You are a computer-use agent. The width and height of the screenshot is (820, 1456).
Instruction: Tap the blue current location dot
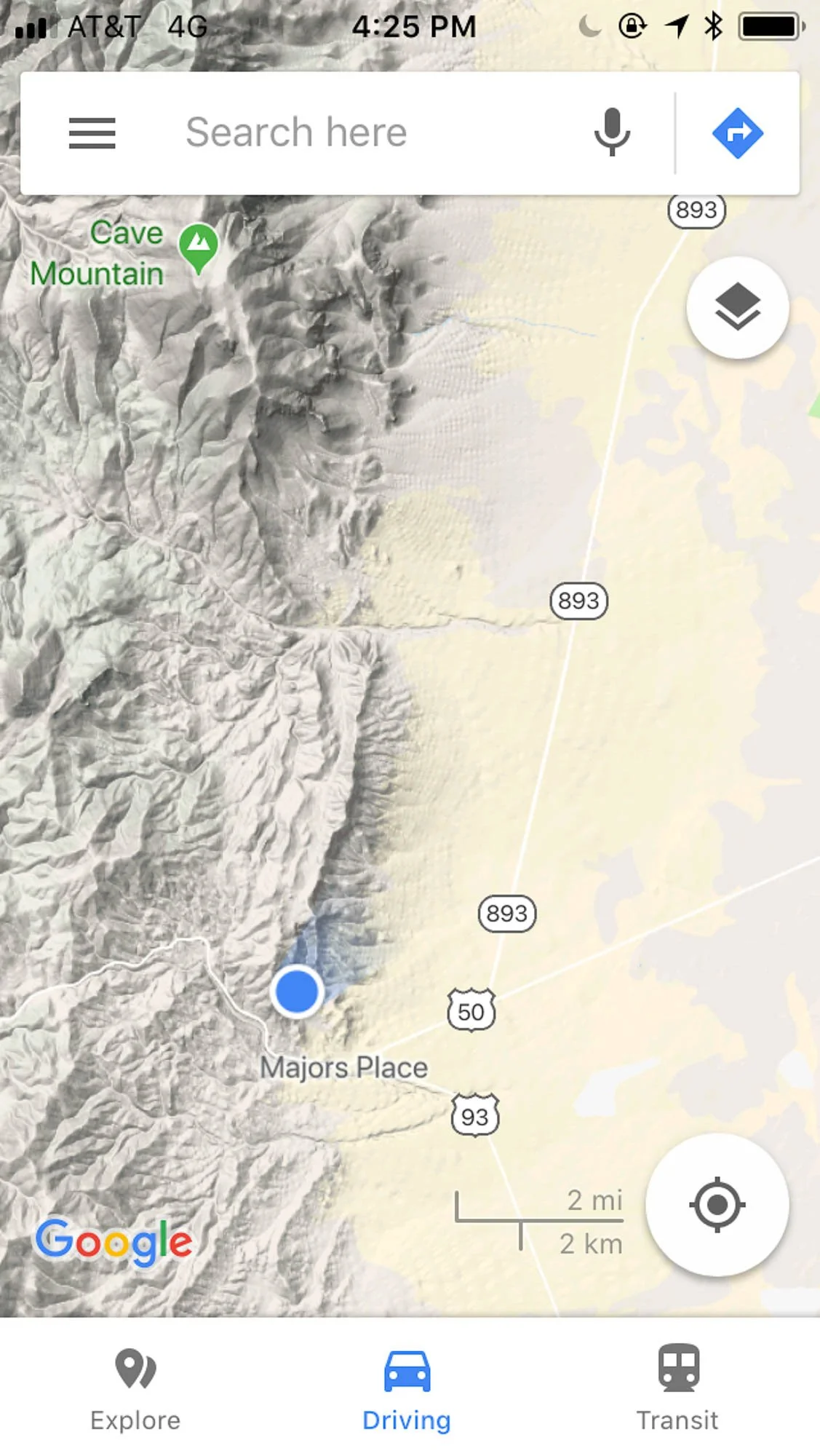(x=297, y=992)
